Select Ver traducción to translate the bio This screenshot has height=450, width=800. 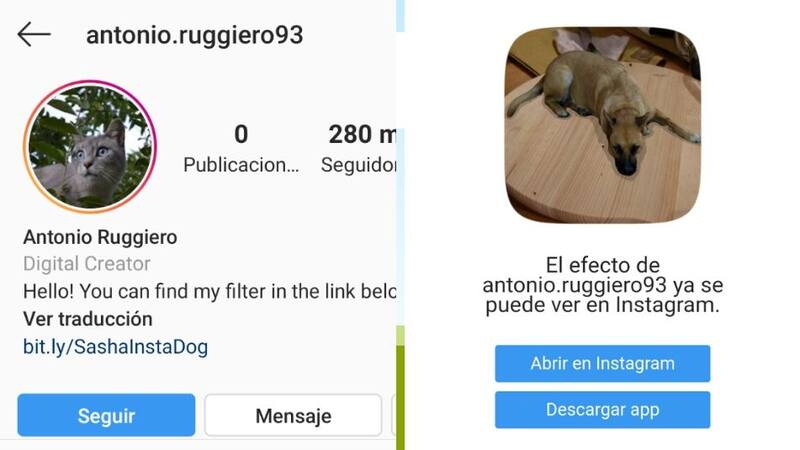point(88,319)
